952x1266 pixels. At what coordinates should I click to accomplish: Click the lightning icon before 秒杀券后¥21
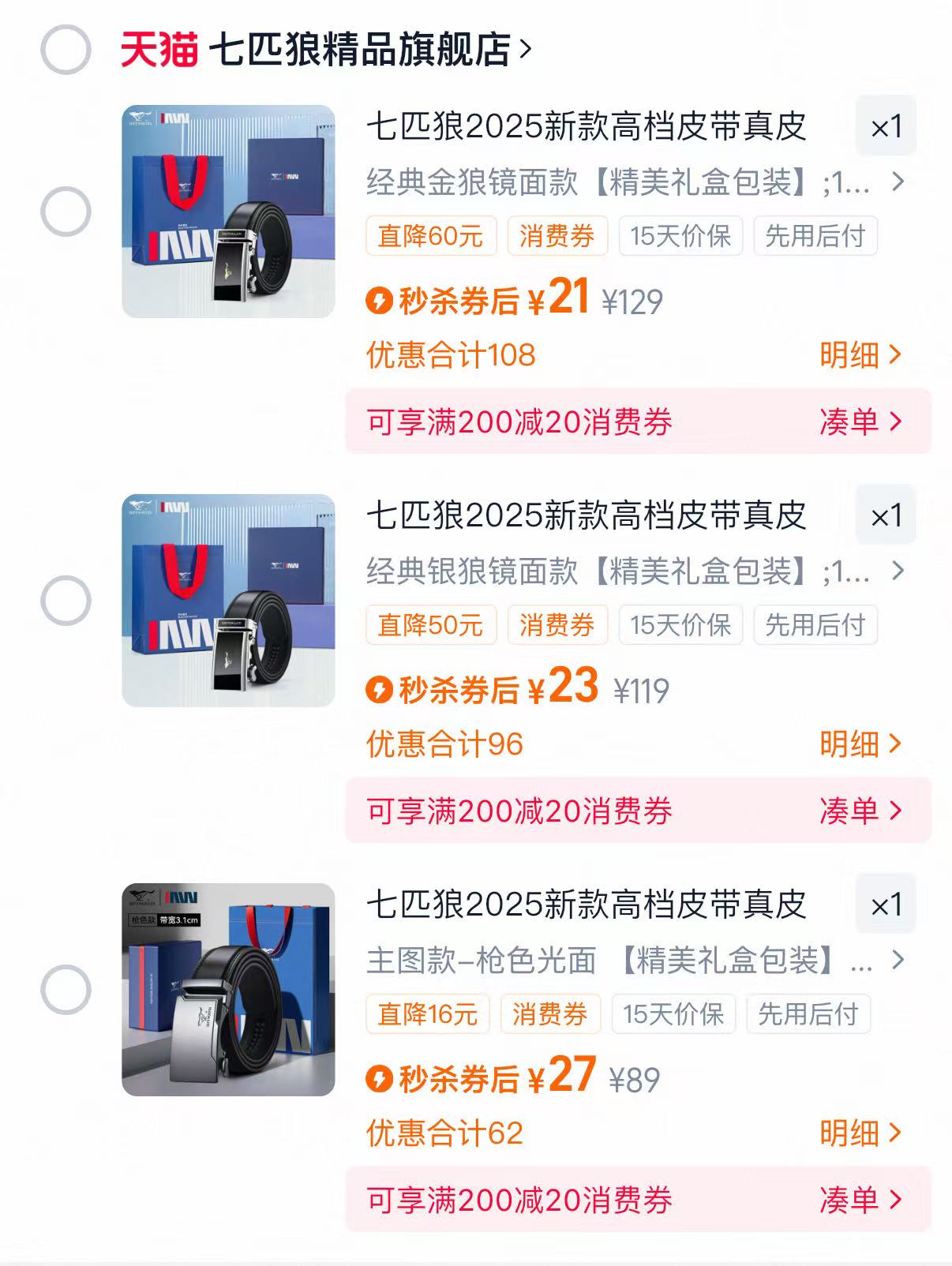point(380,299)
